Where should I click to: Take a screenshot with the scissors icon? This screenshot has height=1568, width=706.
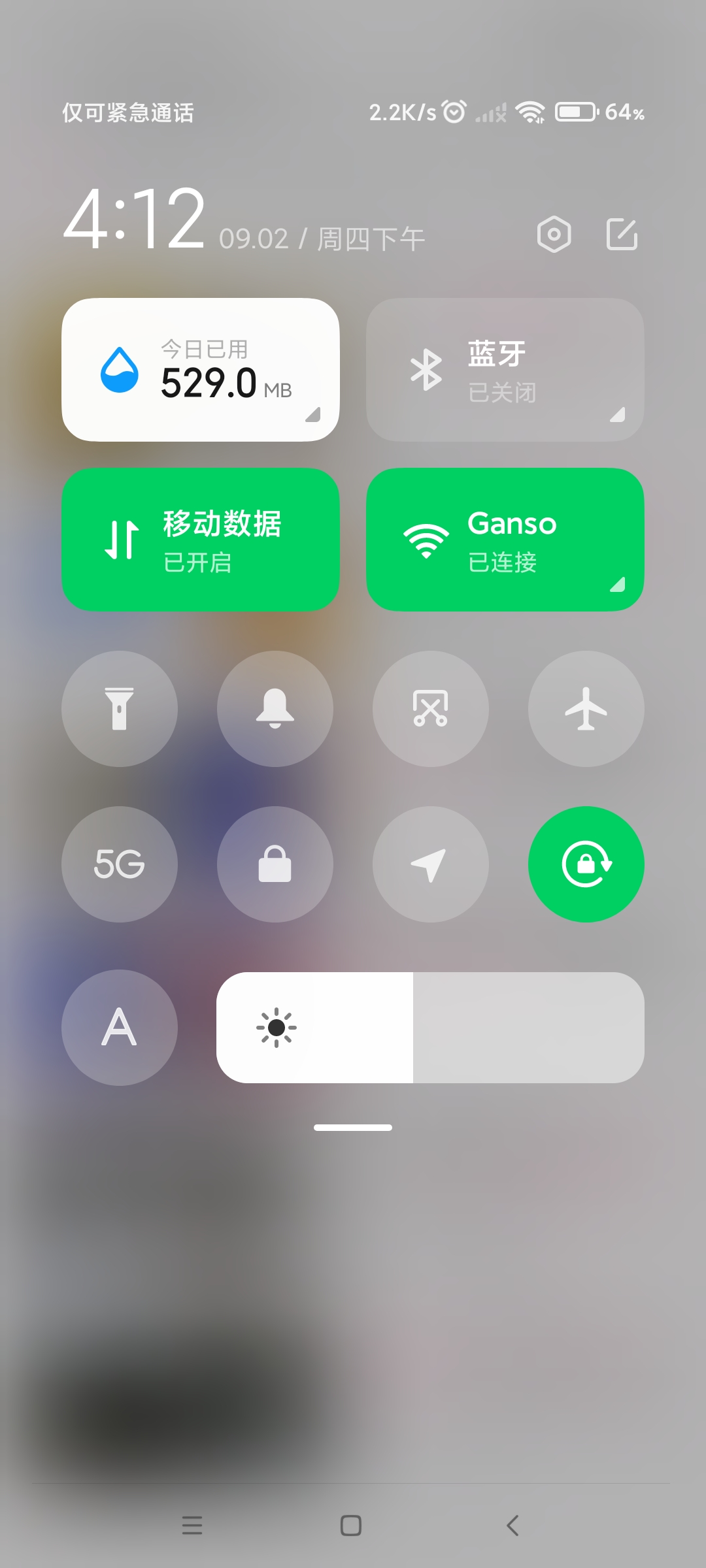(x=431, y=709)
